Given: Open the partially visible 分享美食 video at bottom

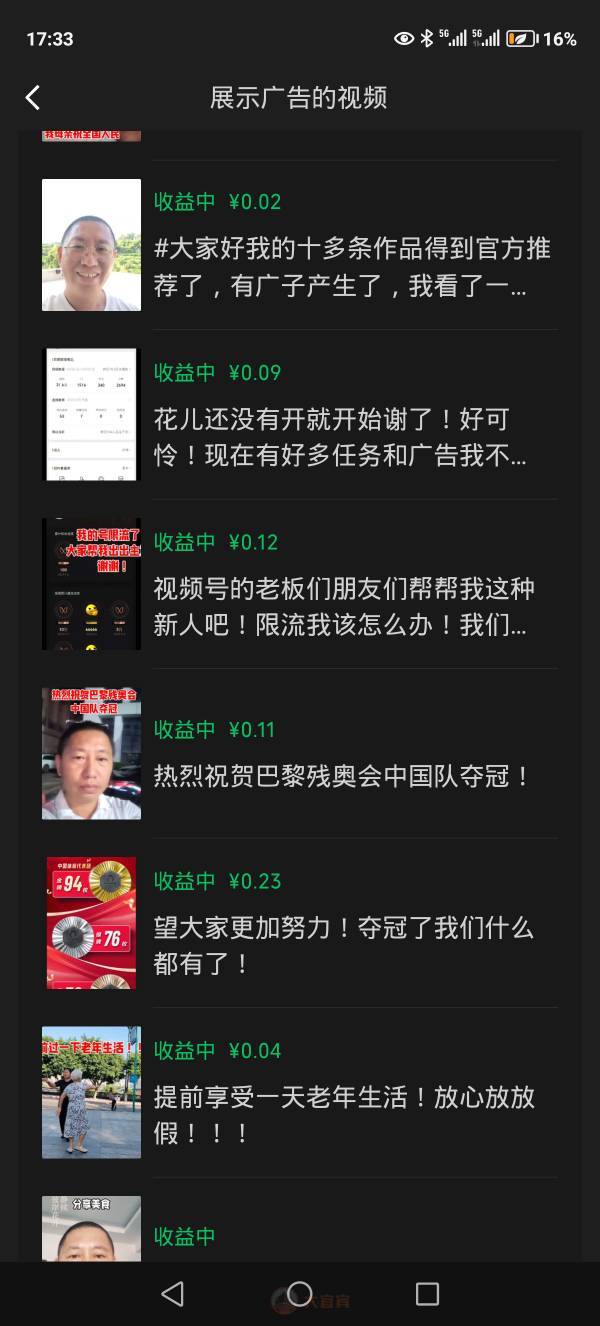Looking at the screenshot, I should [x=300, y=1228].
